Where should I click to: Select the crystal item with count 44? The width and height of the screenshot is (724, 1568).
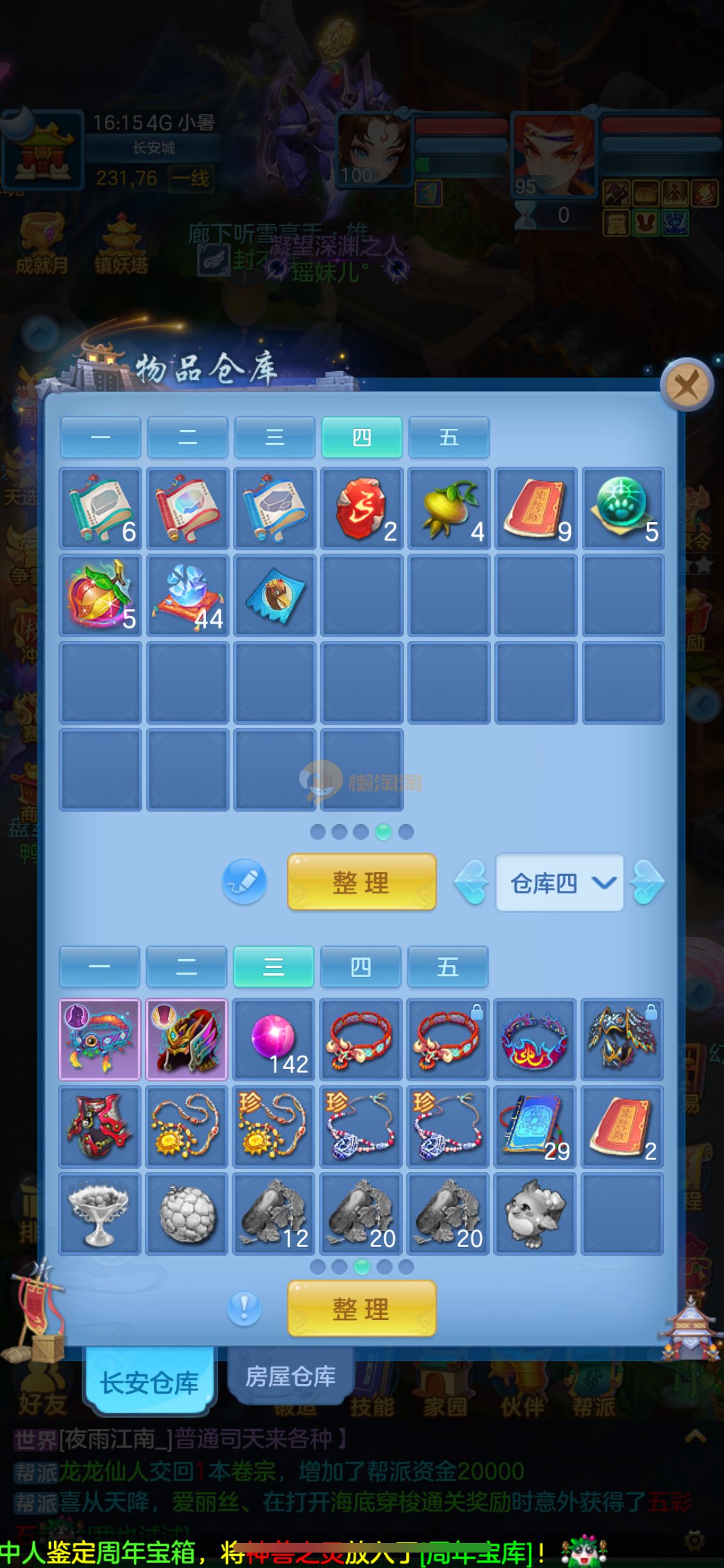tap(187, 595)
